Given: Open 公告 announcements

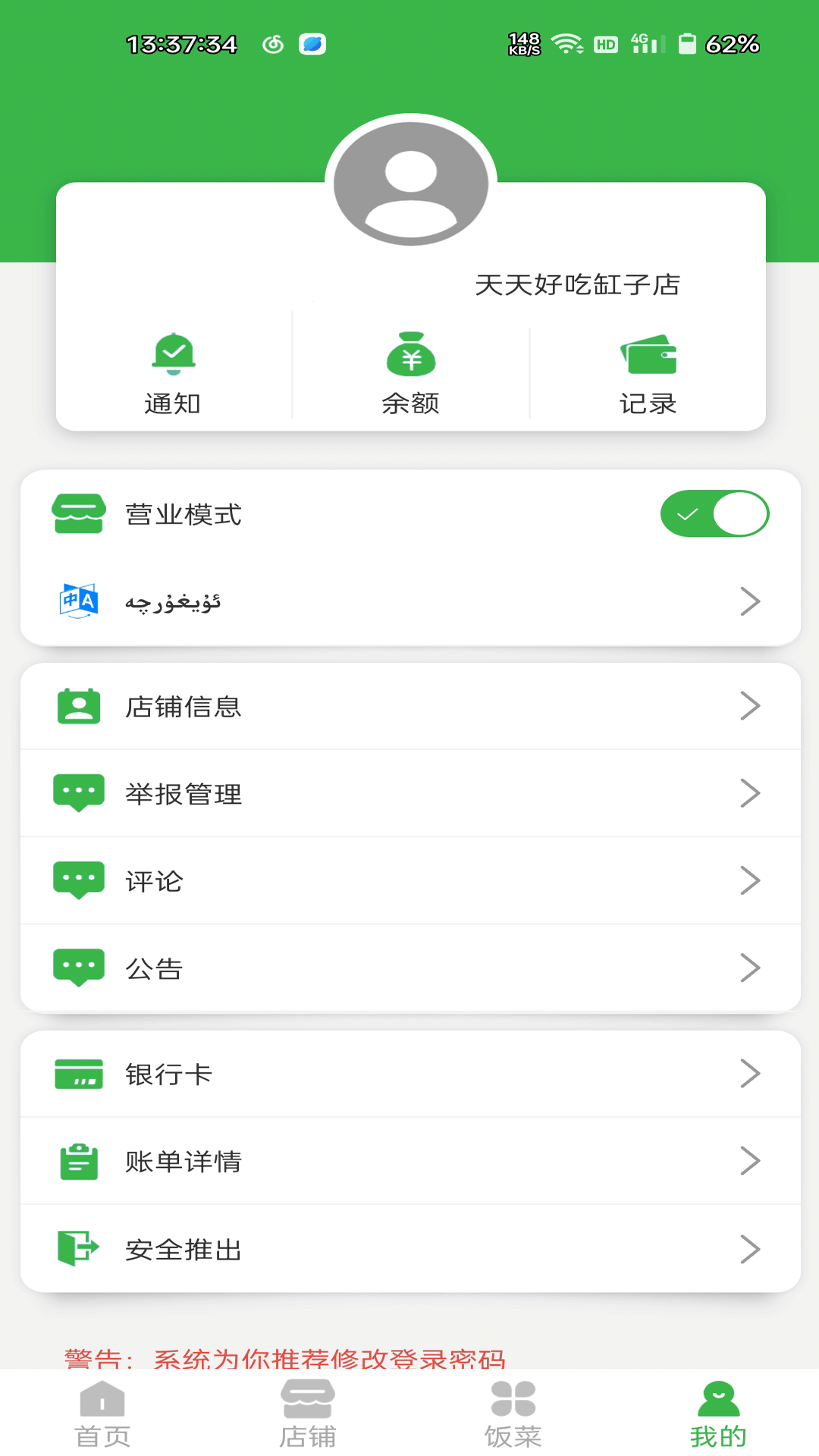Looking at the screenshot, I should [409, 968].
